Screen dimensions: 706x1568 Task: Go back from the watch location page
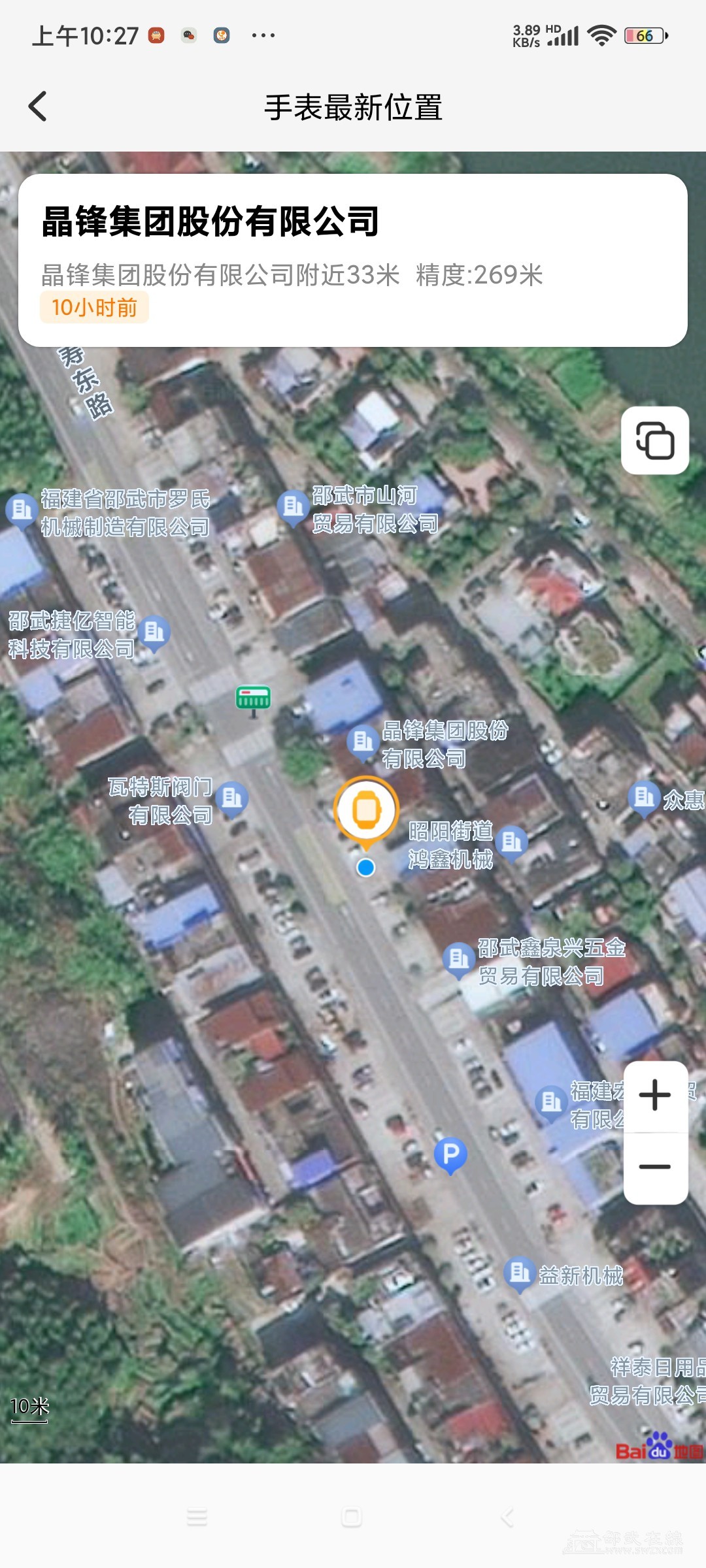click(38, 106)
